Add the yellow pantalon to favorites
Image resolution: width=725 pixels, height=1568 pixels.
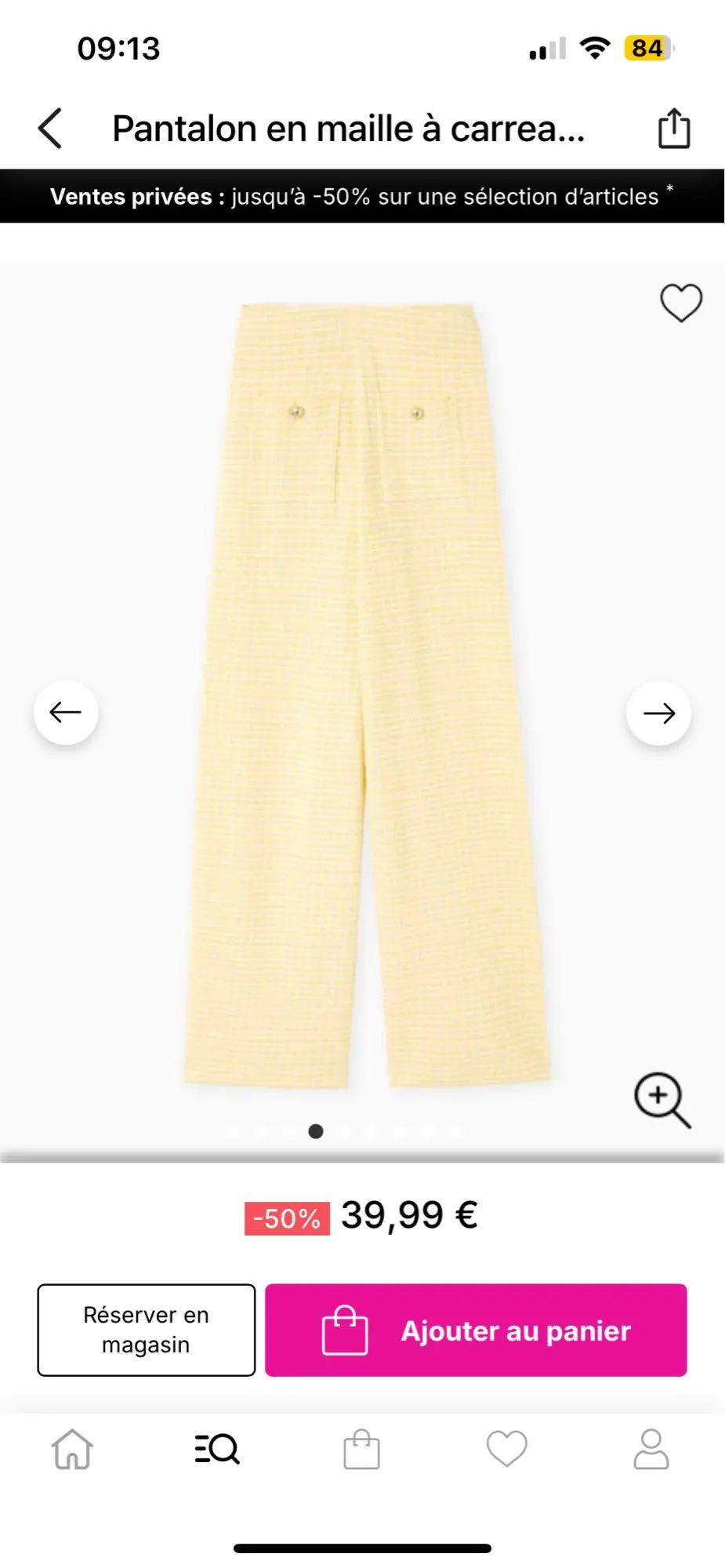click(680, 303)
